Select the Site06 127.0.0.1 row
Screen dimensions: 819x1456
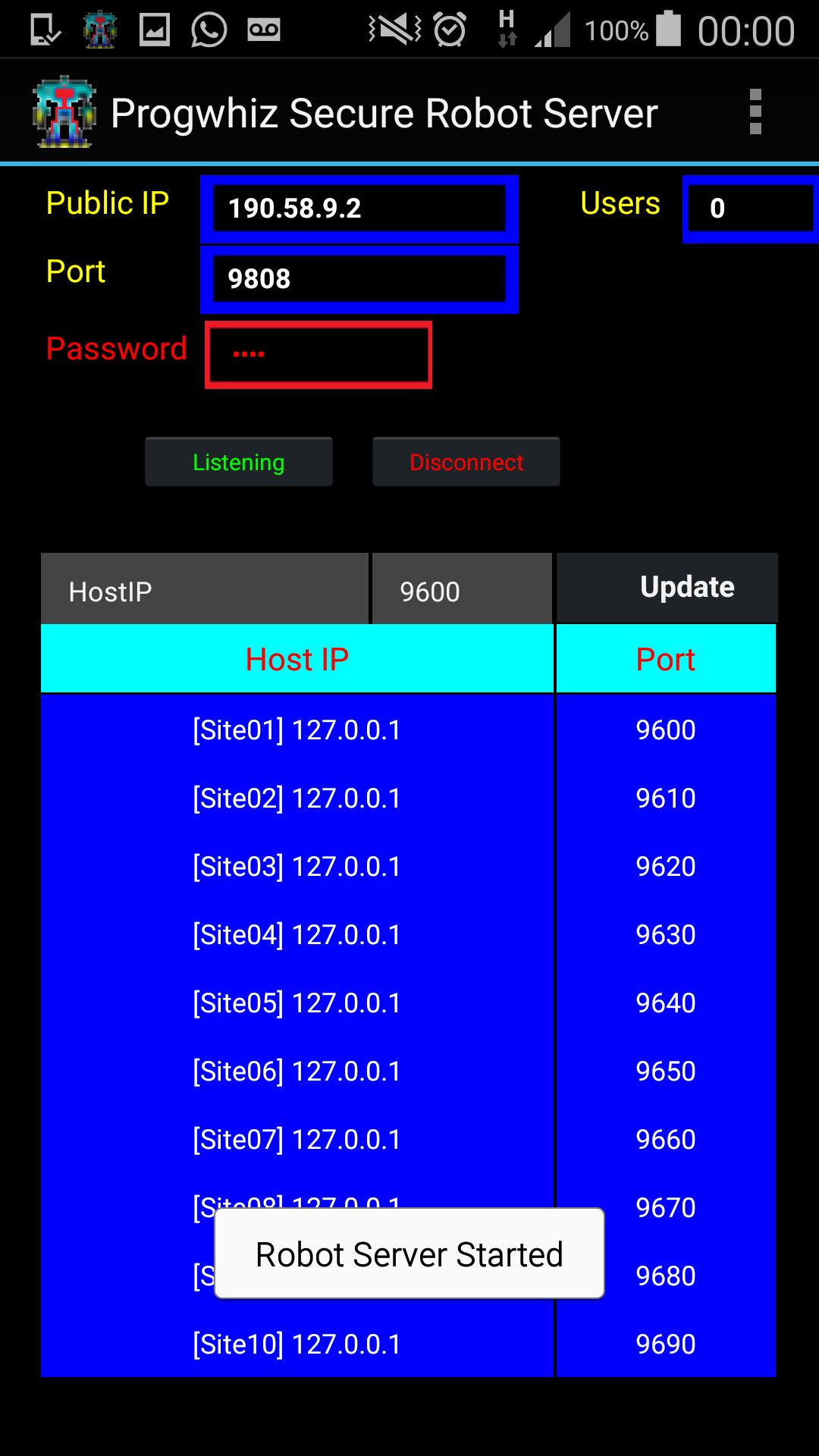pos(408,1072)
